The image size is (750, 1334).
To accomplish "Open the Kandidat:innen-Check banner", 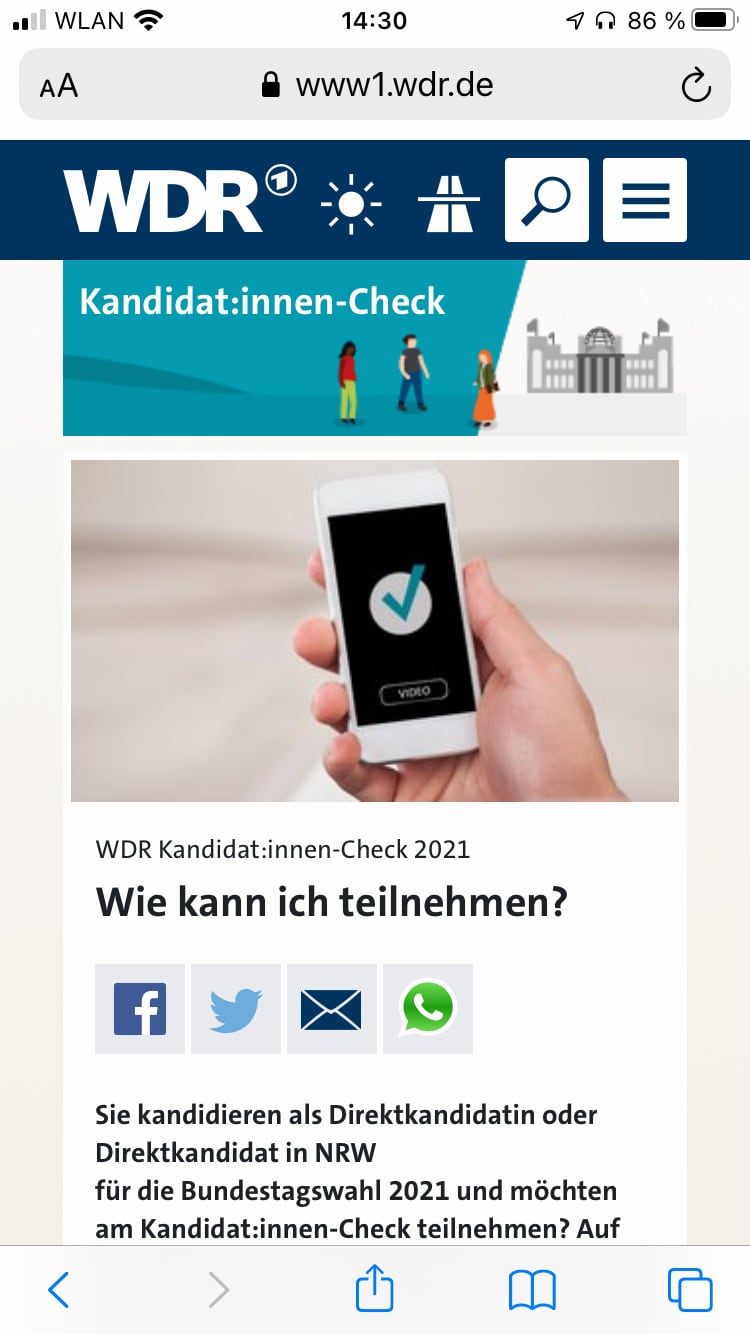I will pos(374,347).
